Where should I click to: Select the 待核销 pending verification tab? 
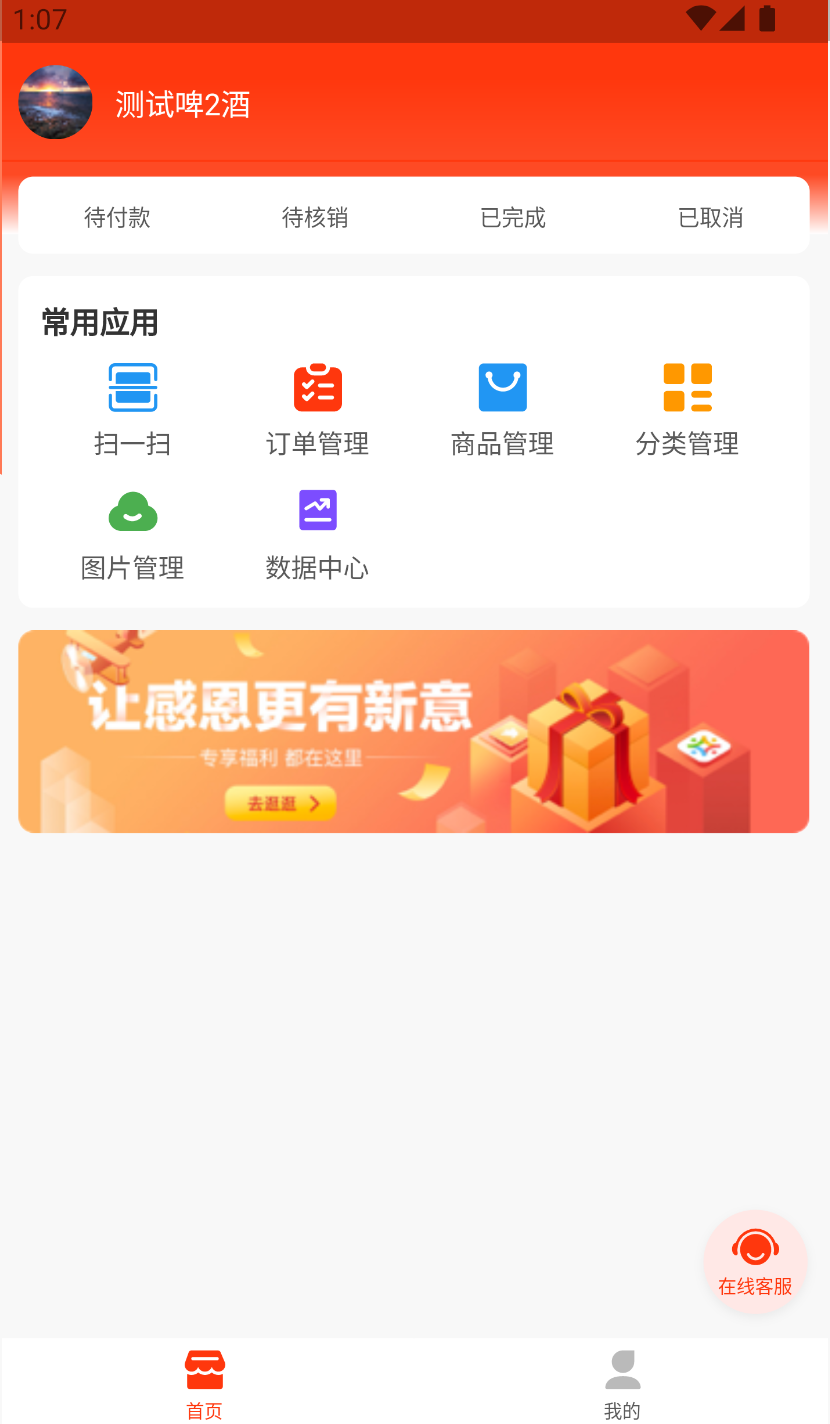[315, 218]
